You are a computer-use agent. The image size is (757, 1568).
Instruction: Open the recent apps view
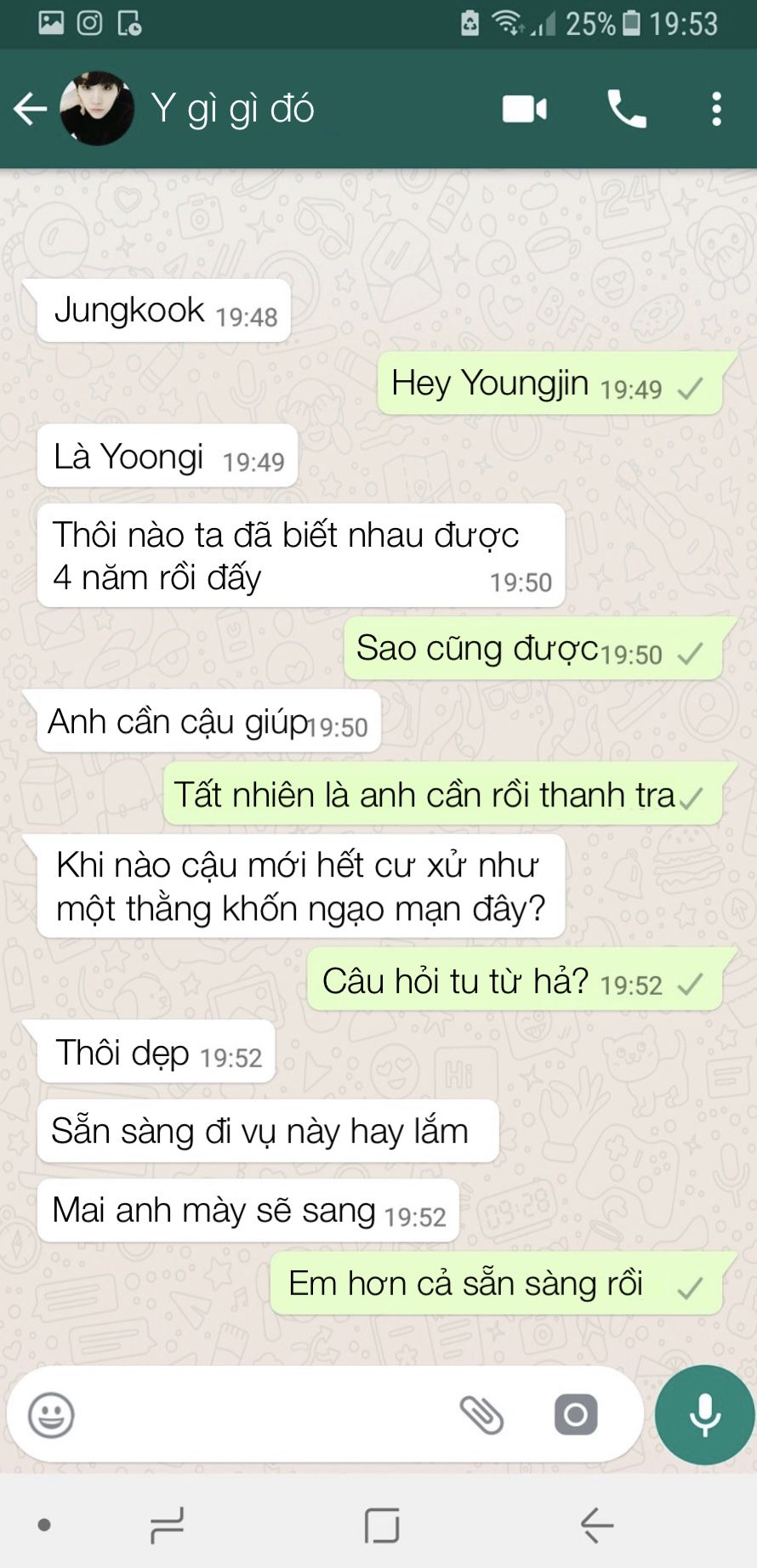[x=167, y=1525]
